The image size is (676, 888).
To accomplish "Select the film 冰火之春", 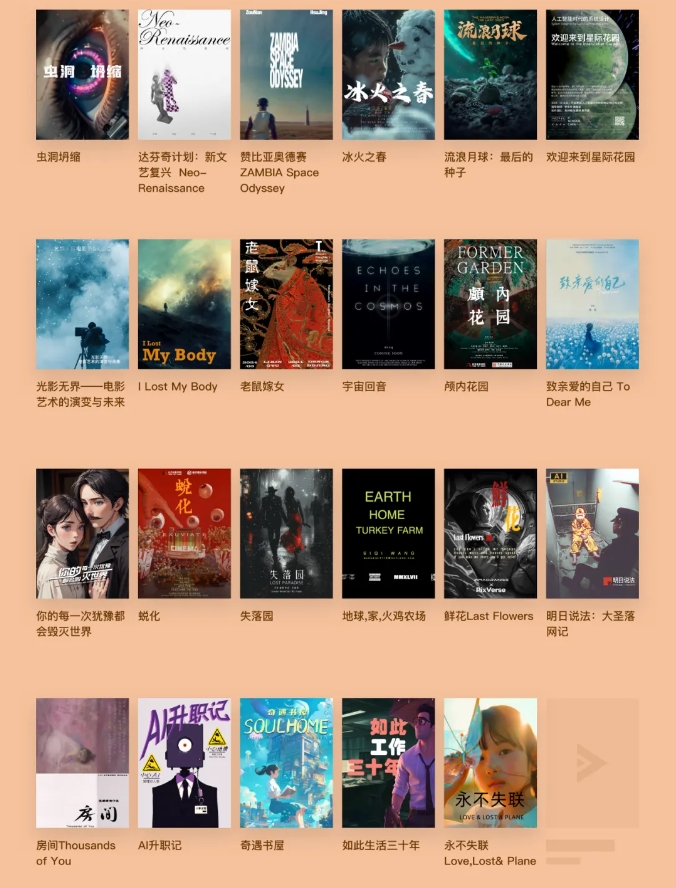I will [388, 75].
